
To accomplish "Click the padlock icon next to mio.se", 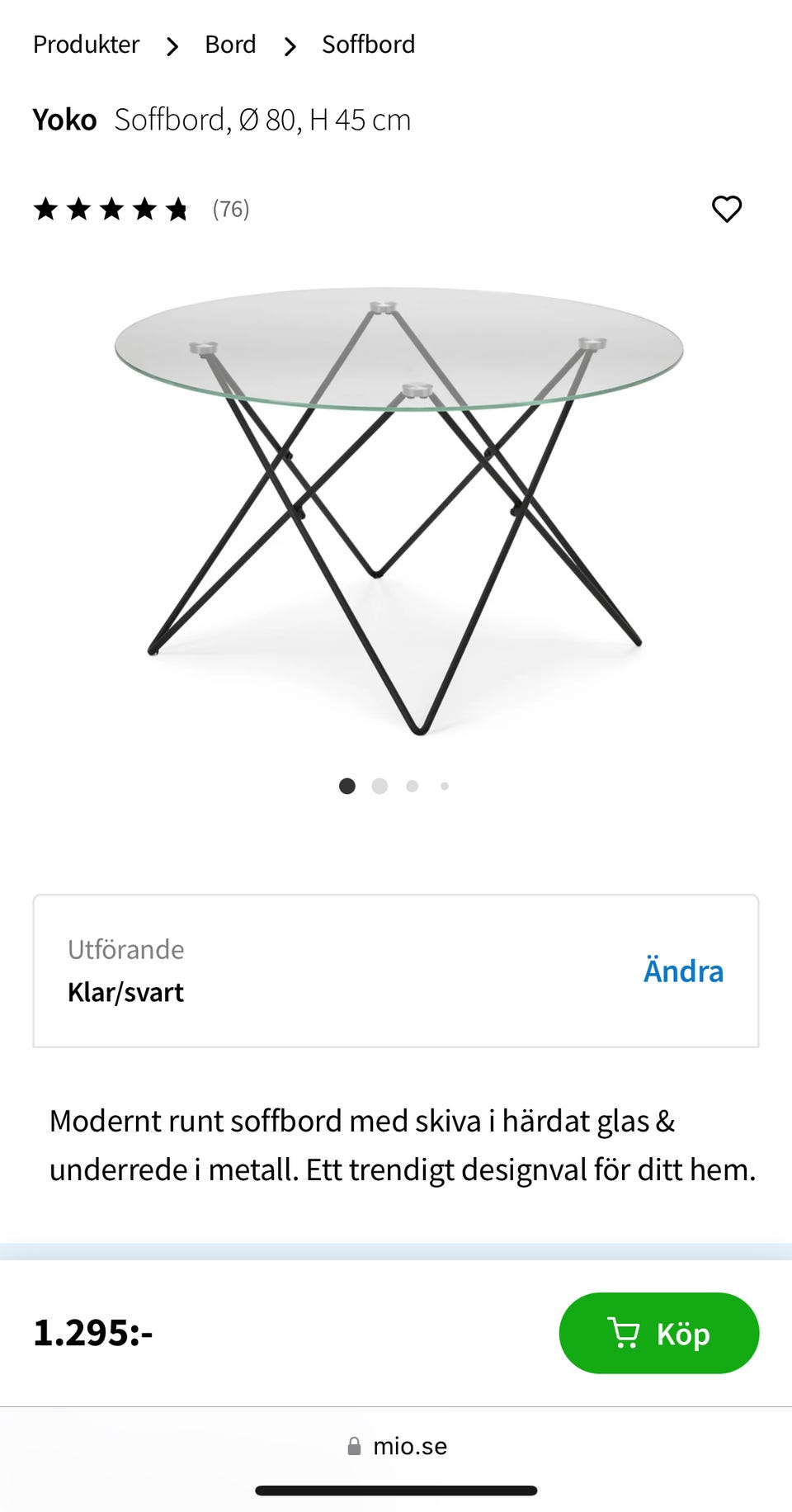I will point(353,1446).
